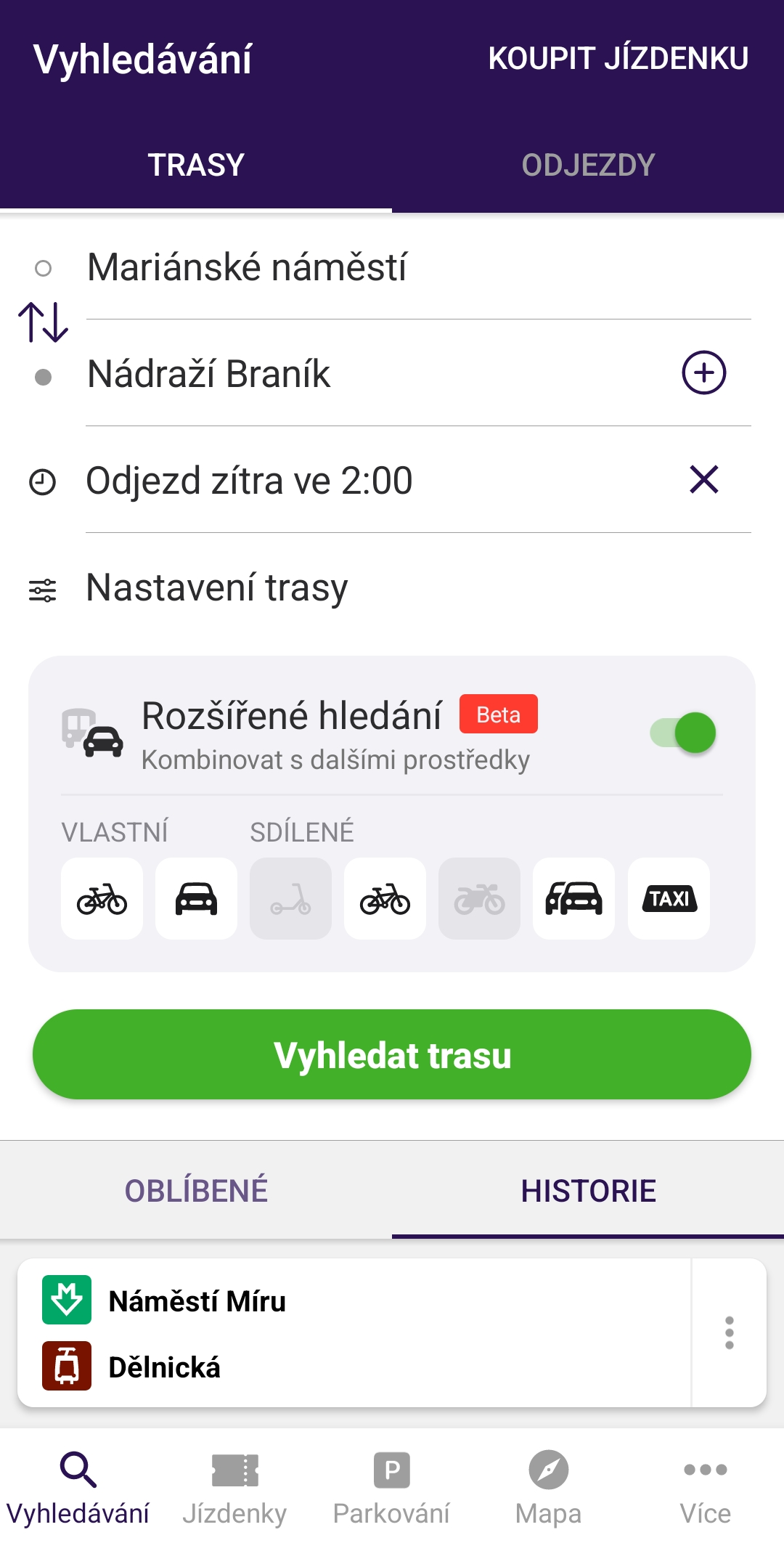
Task: Switch to the ODJEZDY tab
Action: [587, 163]
